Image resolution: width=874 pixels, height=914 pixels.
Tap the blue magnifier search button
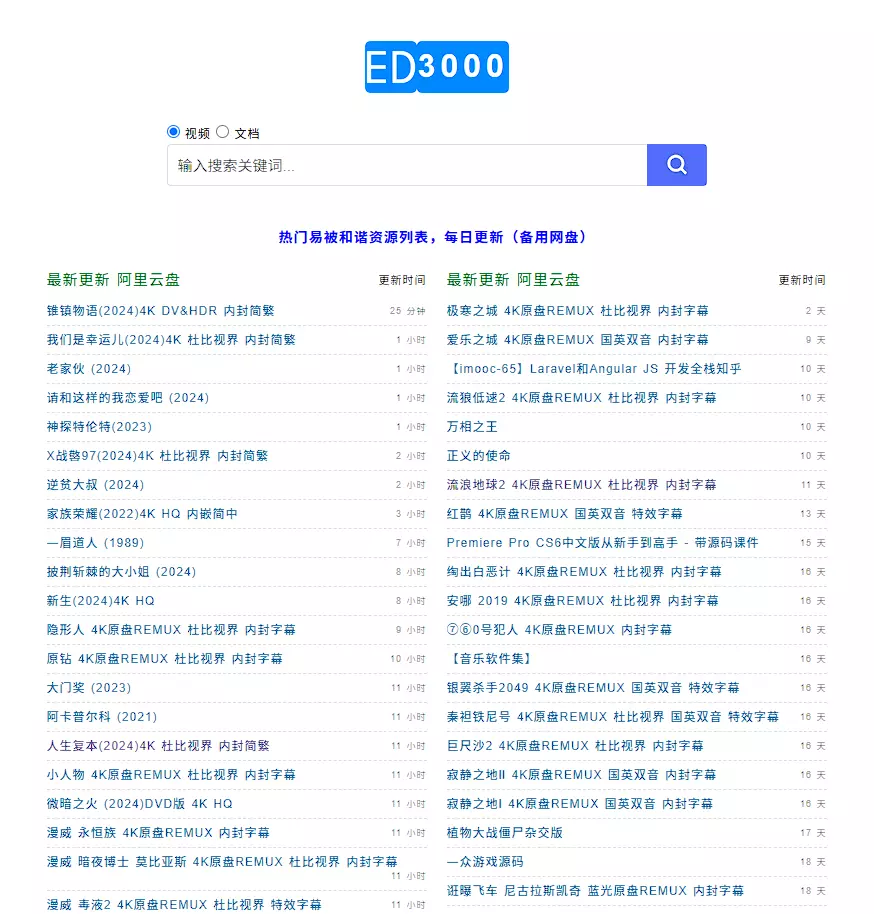(x=676, y=165)
